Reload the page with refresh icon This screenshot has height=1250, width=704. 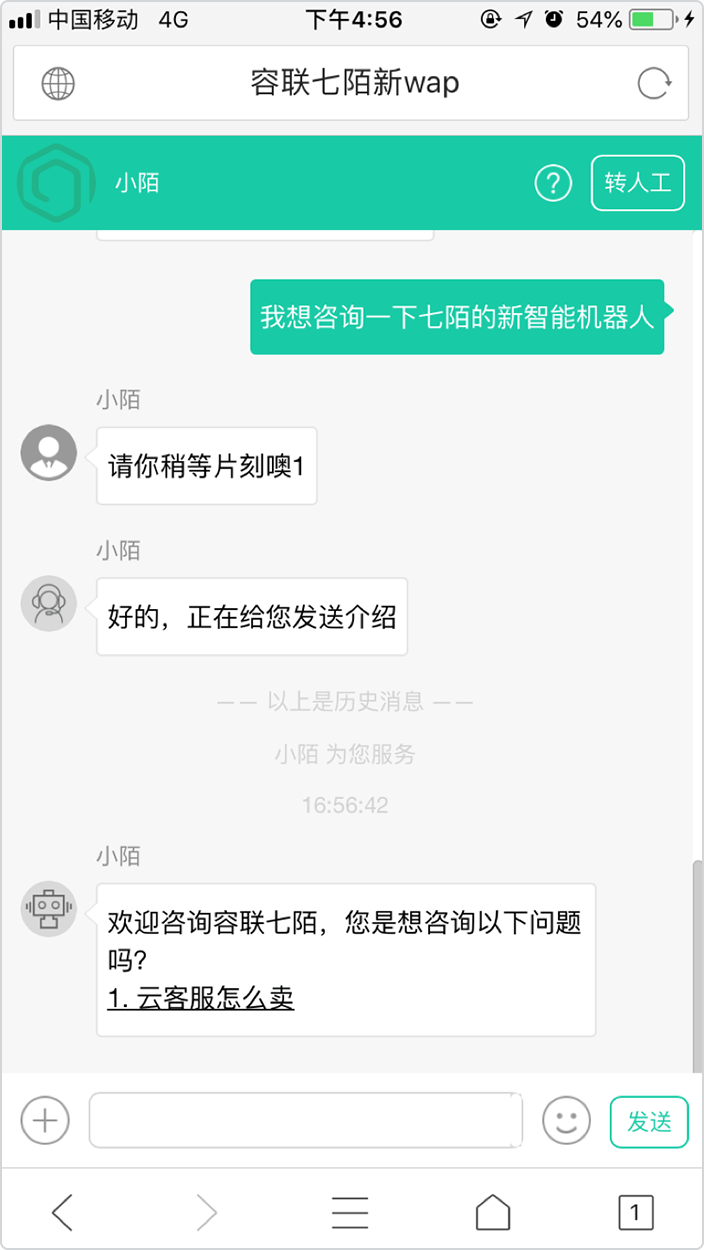point(653,84)
